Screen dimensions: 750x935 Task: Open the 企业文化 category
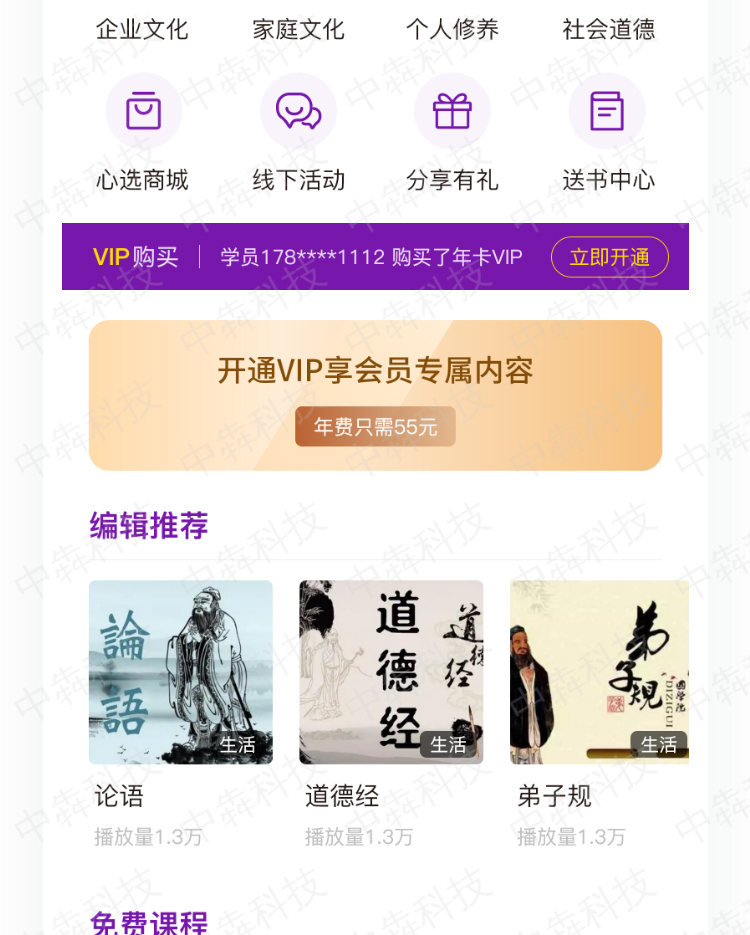tap(142, 29)
